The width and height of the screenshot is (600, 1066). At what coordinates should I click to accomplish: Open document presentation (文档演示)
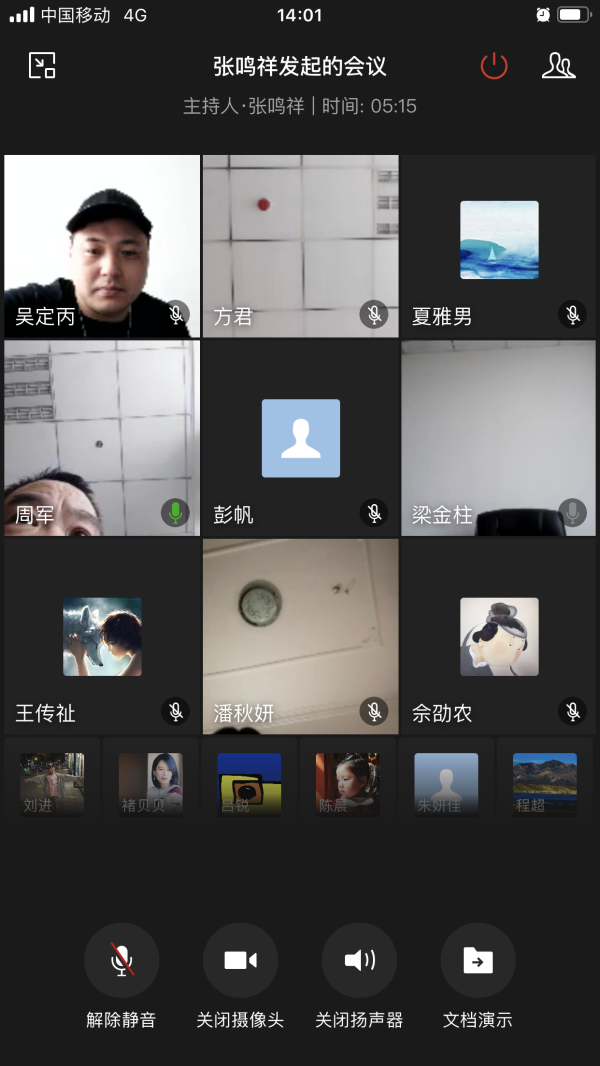[x=478, y=961]
